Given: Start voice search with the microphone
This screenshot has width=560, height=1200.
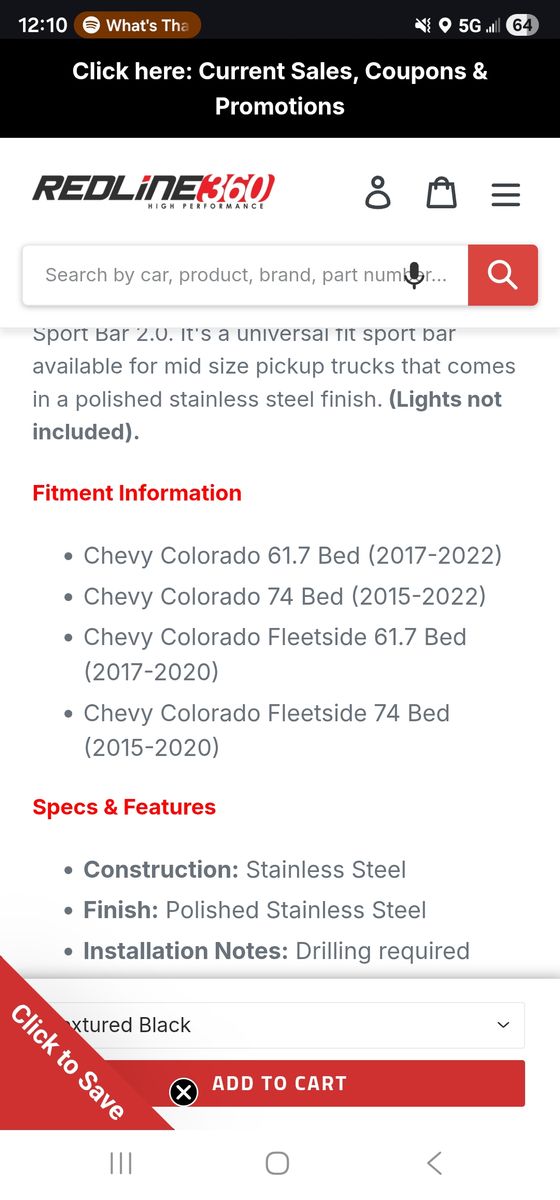Looking at the screenshot, I should pyautogui.click(x=414, y=275).
